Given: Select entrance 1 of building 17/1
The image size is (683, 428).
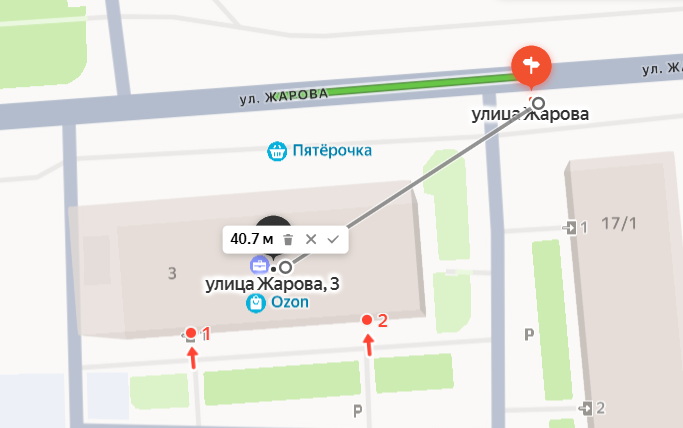Looking at the screenshot, I should coord(571,228).
